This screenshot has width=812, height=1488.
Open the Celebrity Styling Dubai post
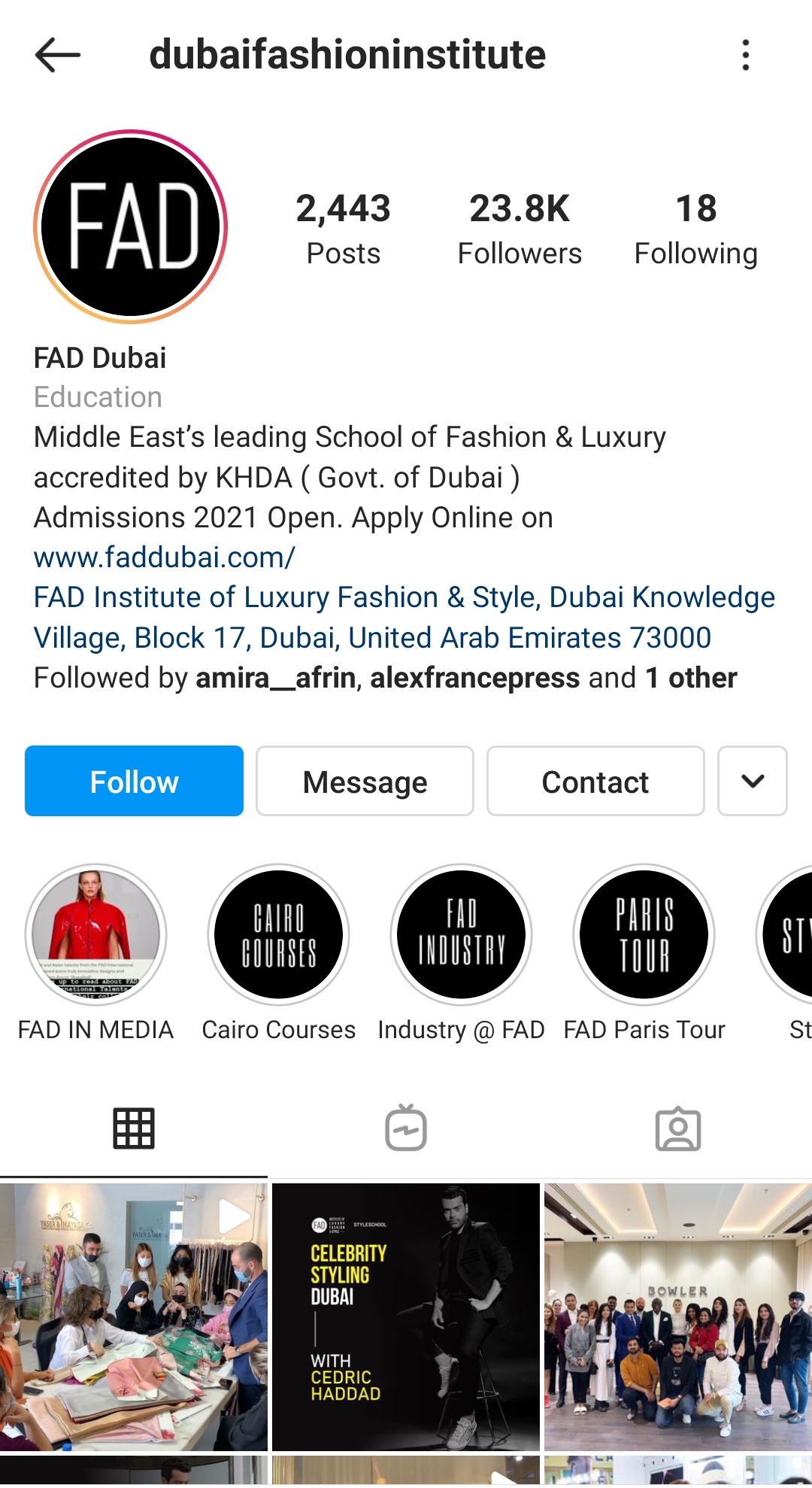point(406,1316)
